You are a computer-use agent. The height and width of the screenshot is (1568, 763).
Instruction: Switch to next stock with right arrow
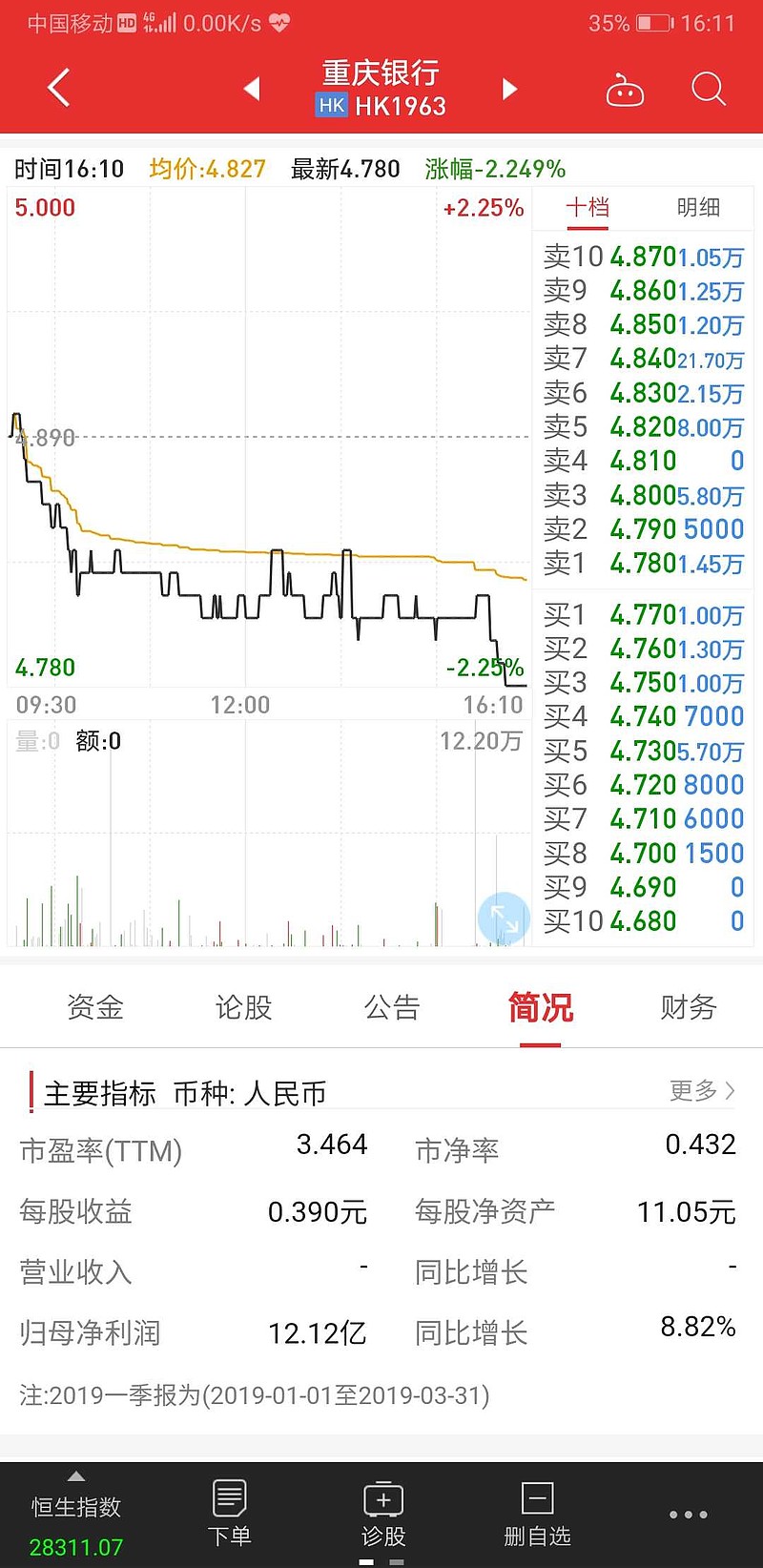[x=509, y=88]
